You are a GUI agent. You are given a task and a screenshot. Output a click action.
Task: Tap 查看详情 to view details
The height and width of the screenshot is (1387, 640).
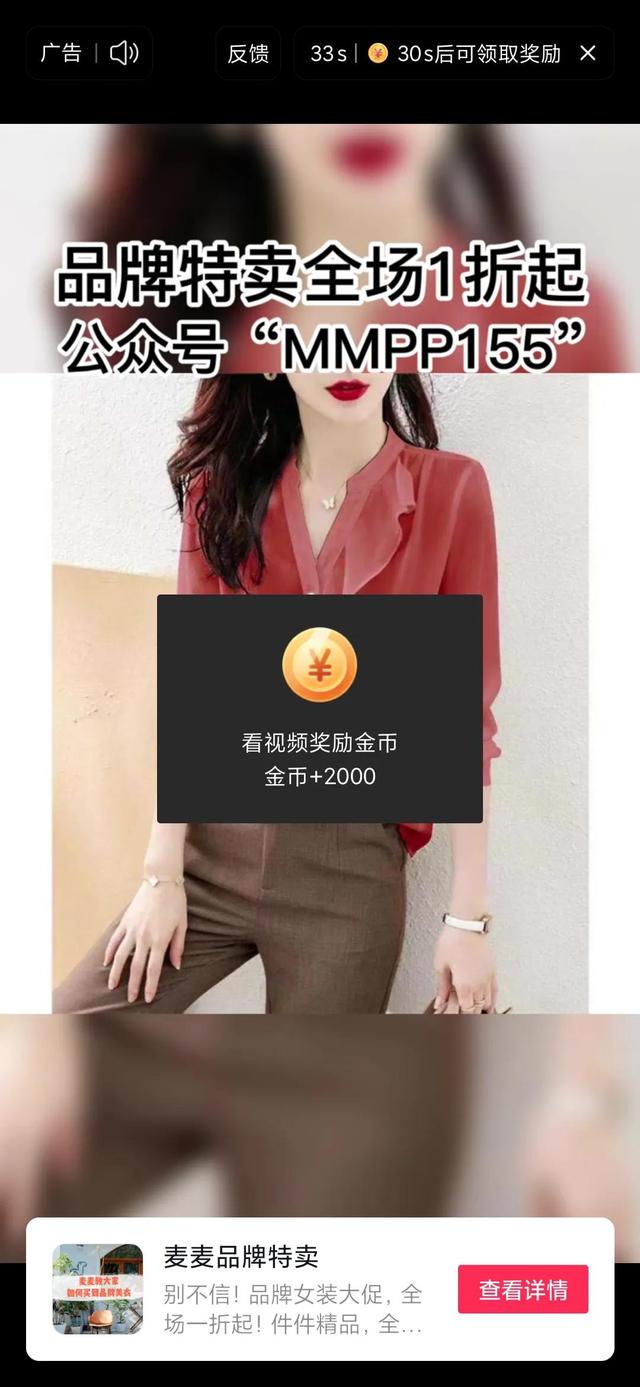[x=523, y=1290]
